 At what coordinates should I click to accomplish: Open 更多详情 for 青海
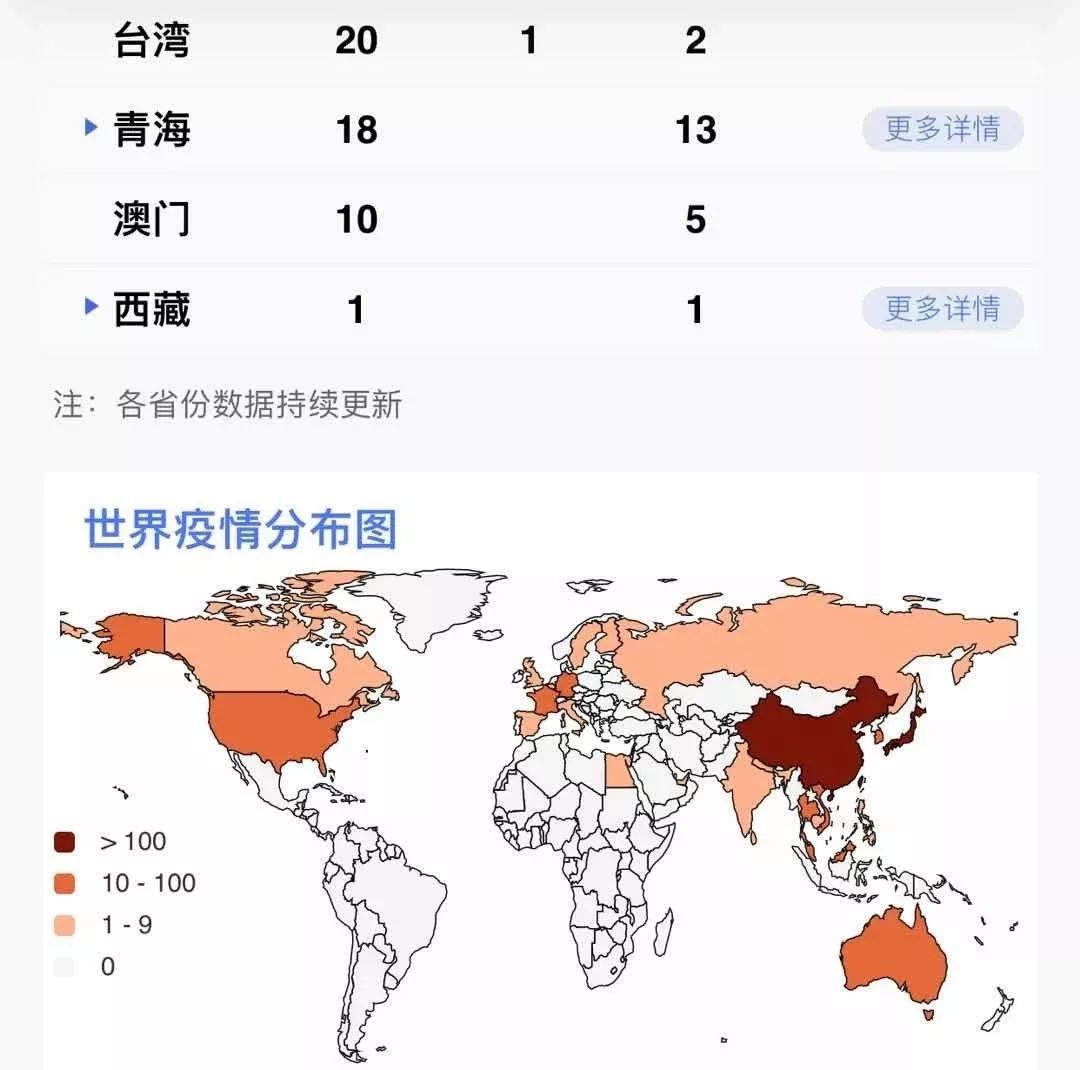tap(942, 129)
